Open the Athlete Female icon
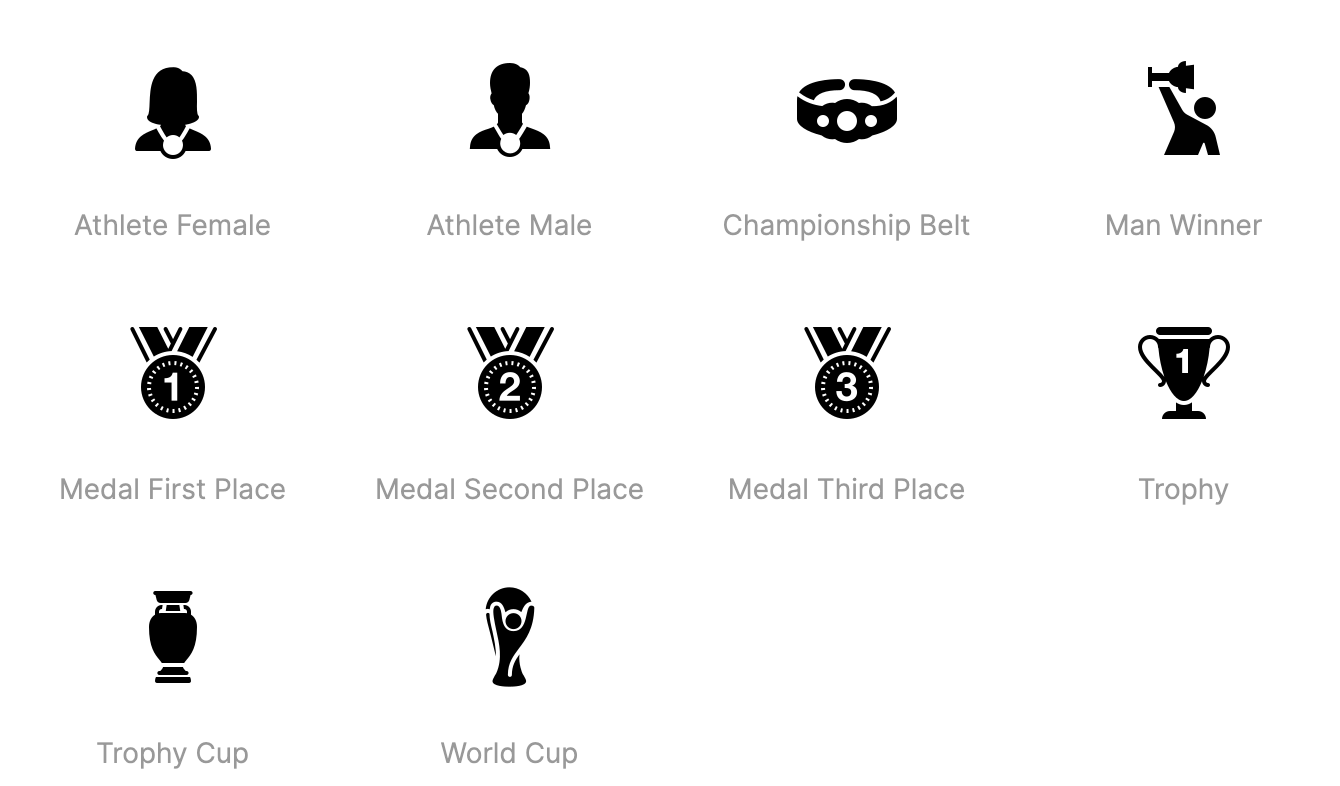This screenshot has height=786, width=1340. tap(172, 111)
